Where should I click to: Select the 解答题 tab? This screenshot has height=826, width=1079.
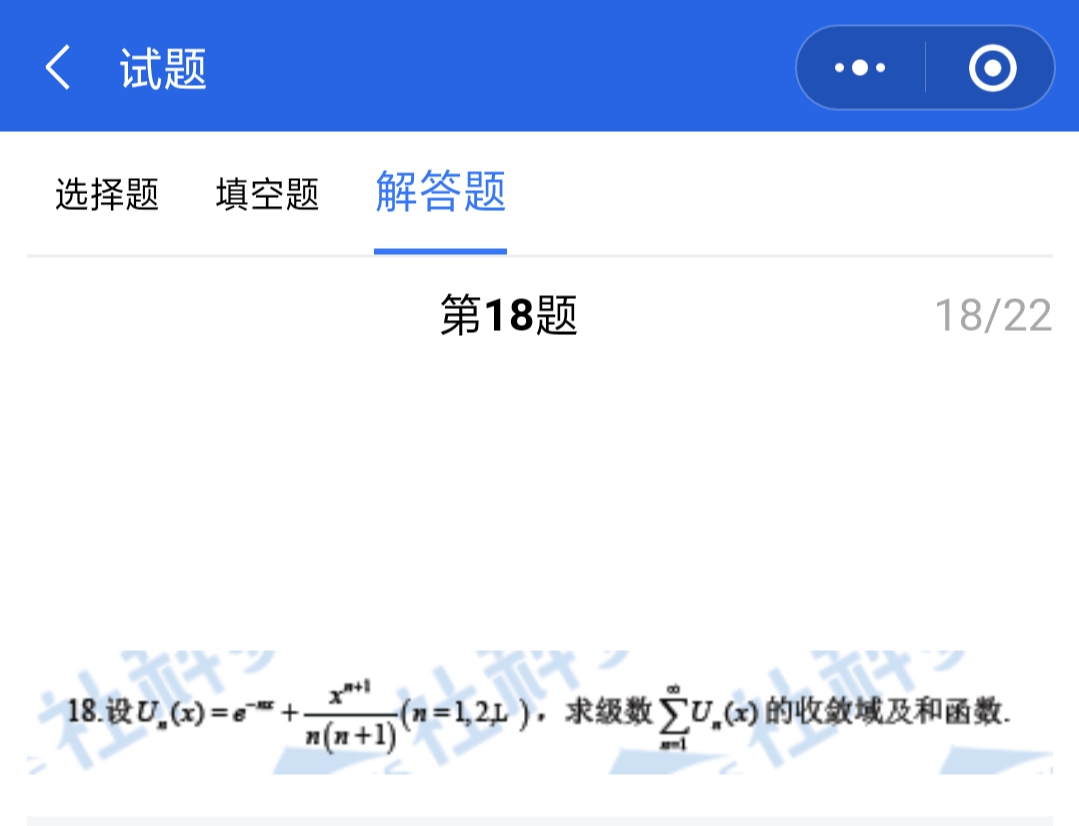440,192
